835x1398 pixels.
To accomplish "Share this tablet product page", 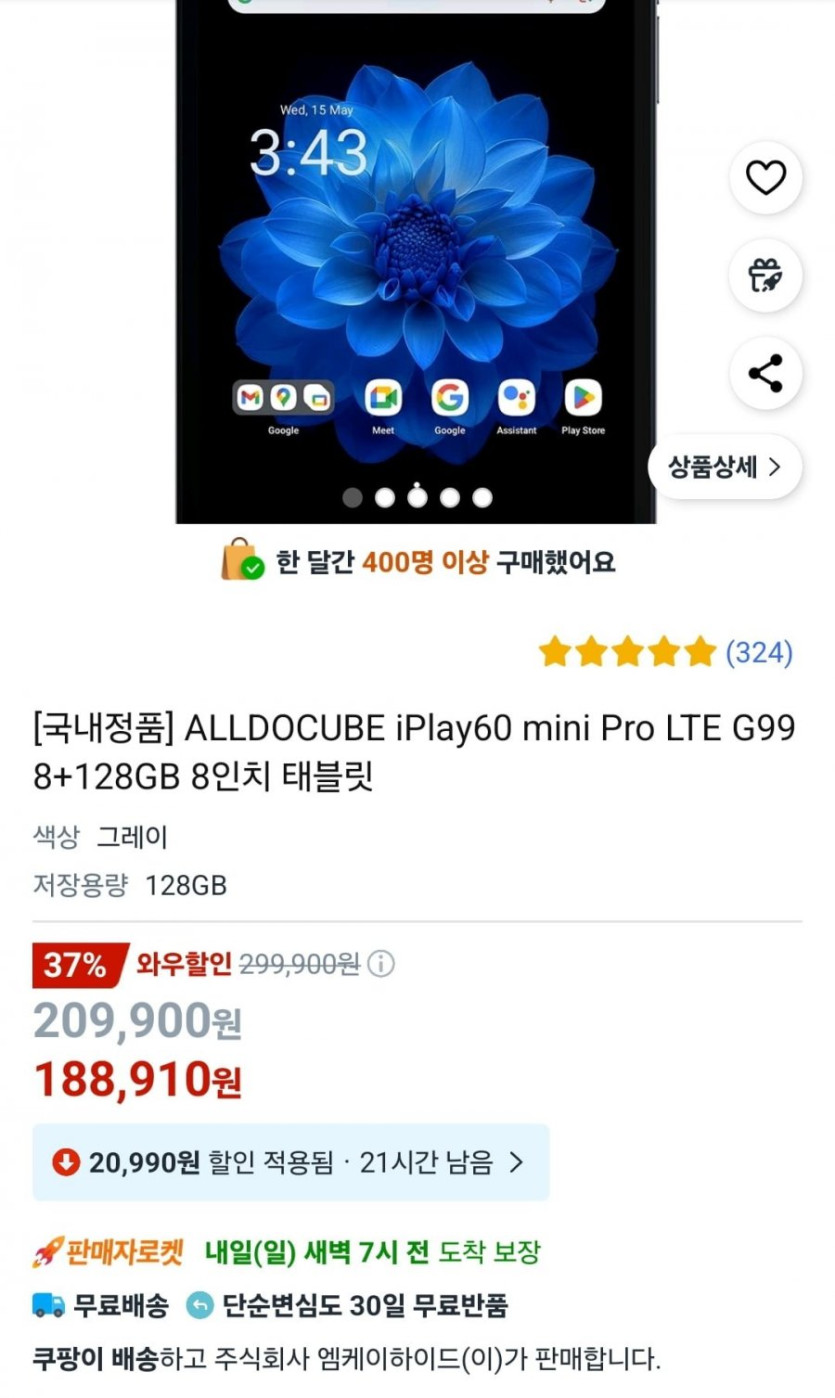I will (x=766, y=373).
